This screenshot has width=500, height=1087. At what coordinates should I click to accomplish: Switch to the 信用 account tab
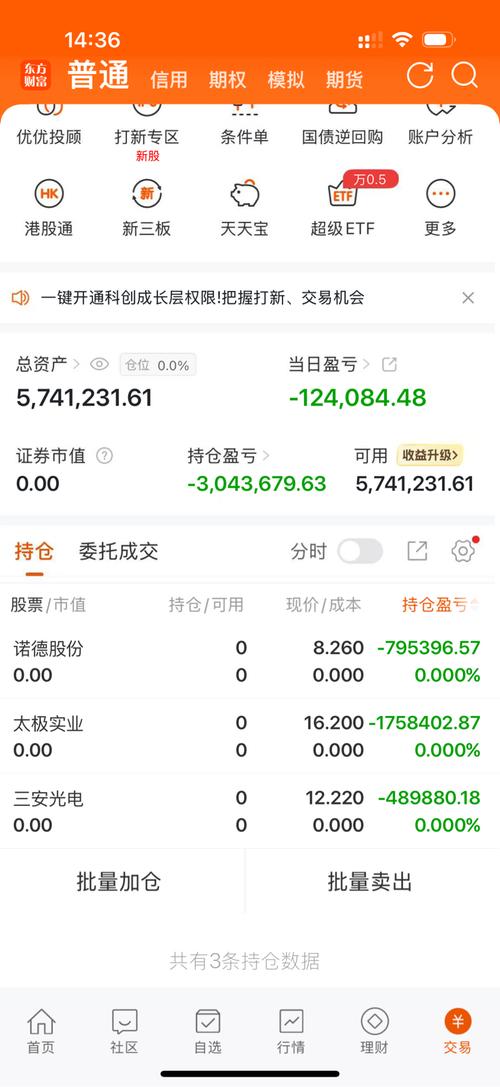coord(169,80)
